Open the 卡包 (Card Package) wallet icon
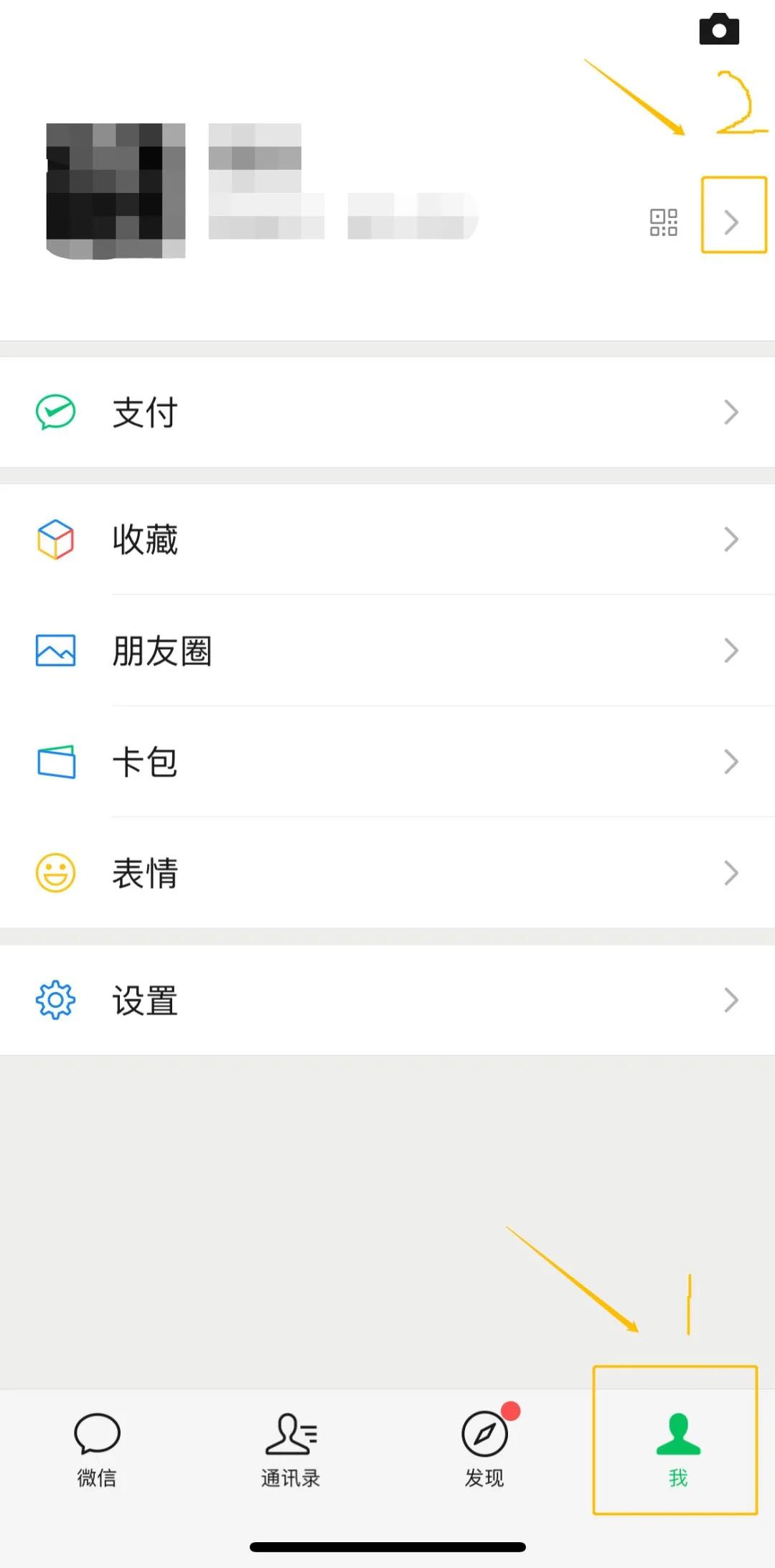 pyautogui.click(x=56, y=762)
